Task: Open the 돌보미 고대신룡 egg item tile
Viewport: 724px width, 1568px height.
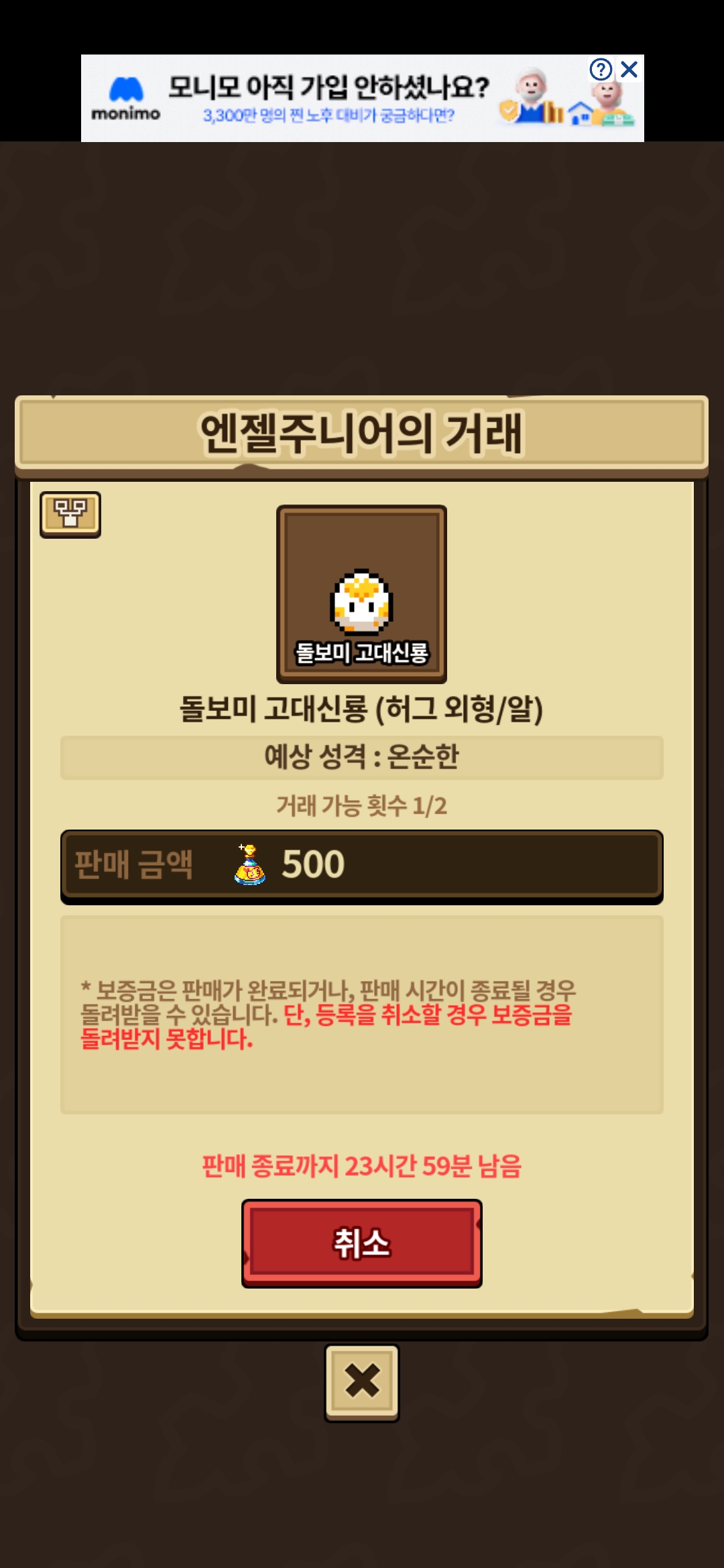Action: pos(361,594)
